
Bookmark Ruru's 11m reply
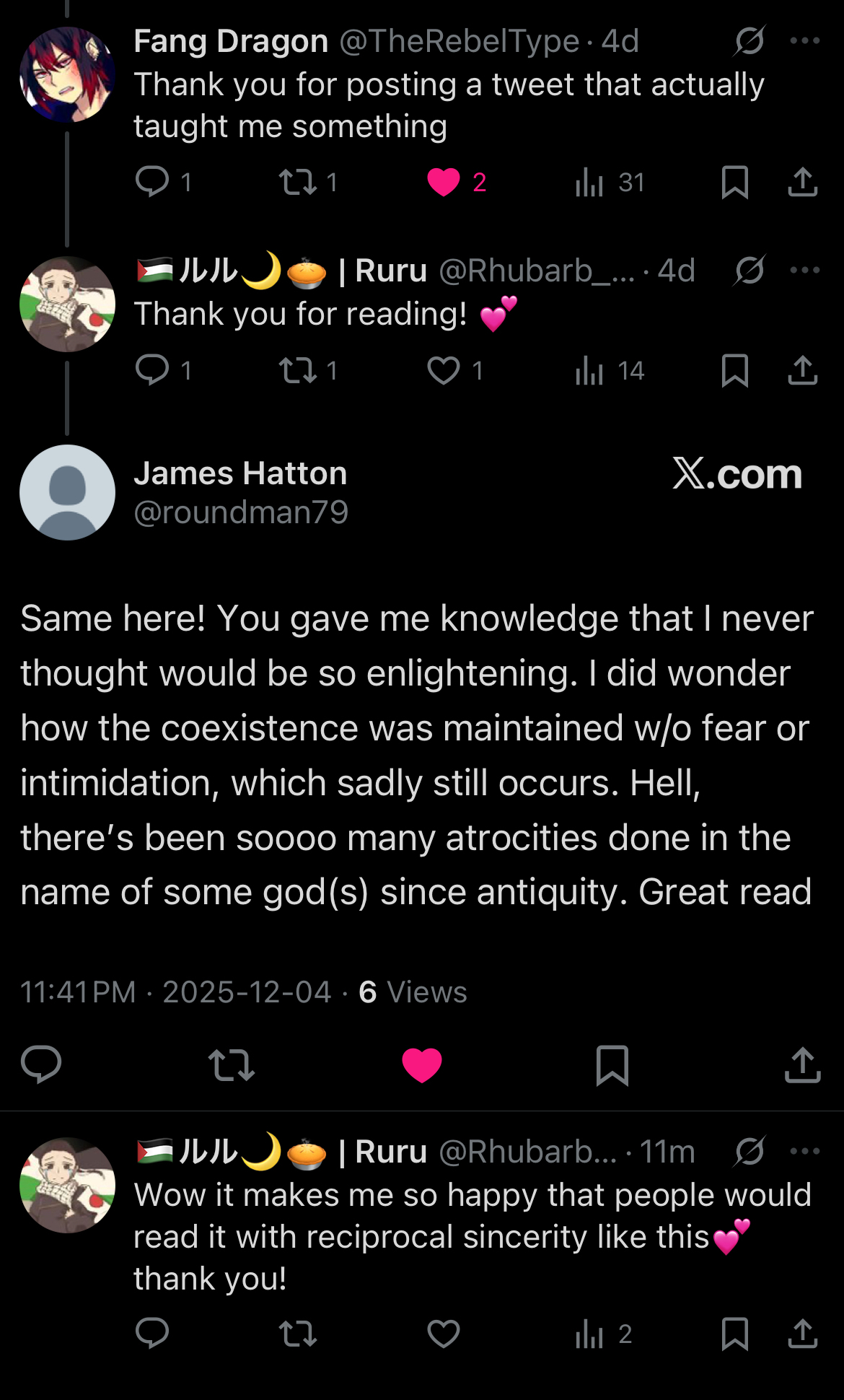734,1334
